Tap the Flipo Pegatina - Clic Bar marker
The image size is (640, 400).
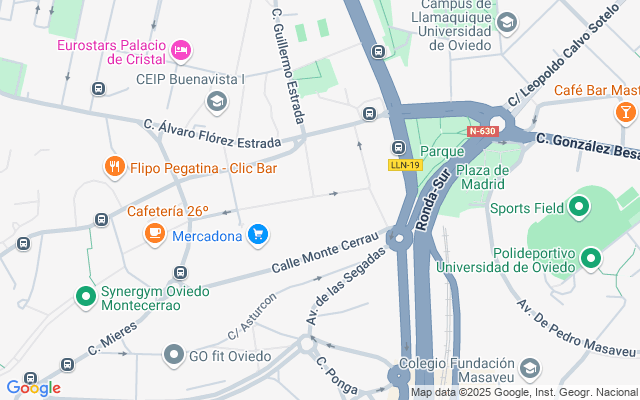pos(115,168)
